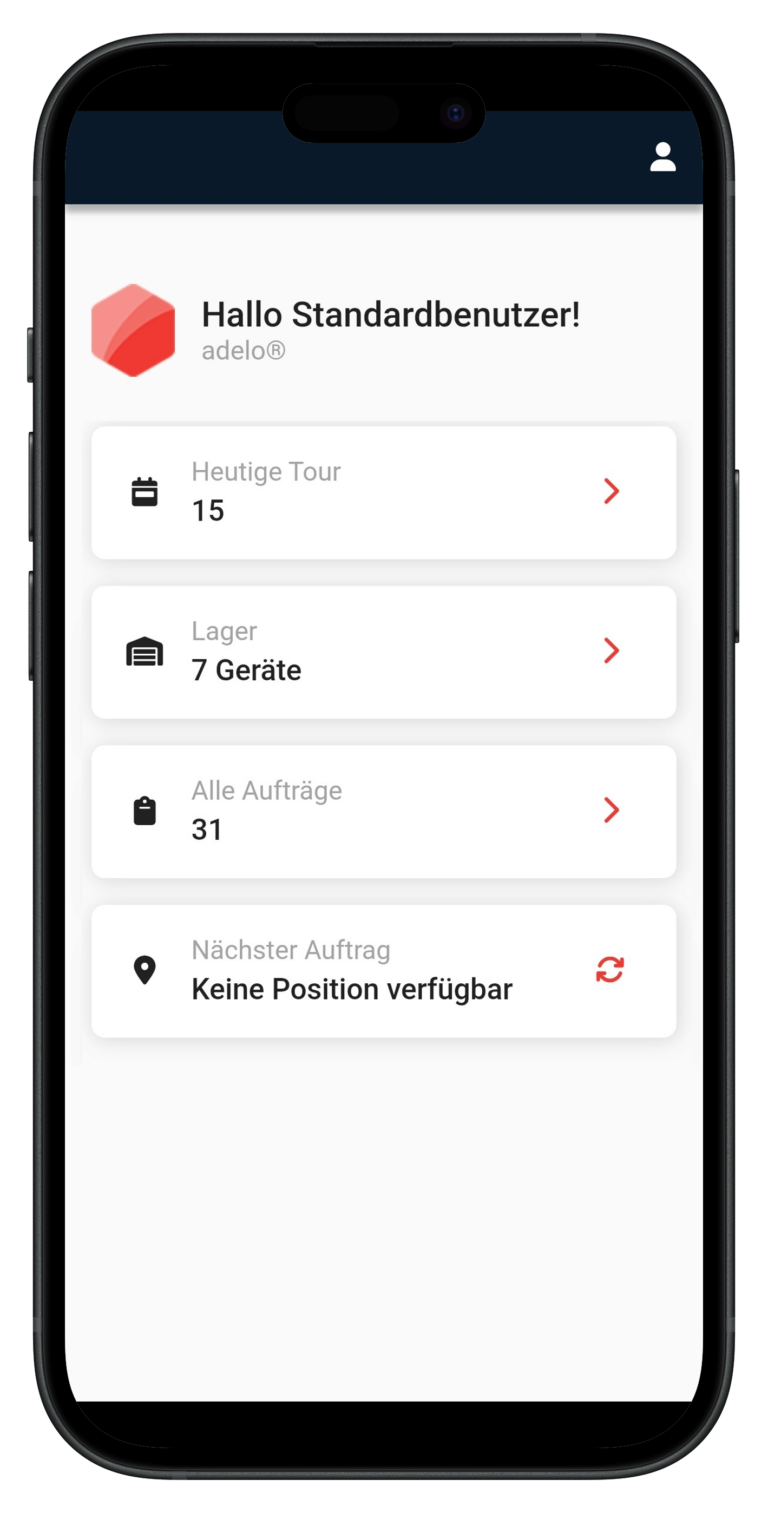The height and width of the screenshot is (1513, 768).
Task: Open the Alle Aufträge card
Action: (383, 811)
